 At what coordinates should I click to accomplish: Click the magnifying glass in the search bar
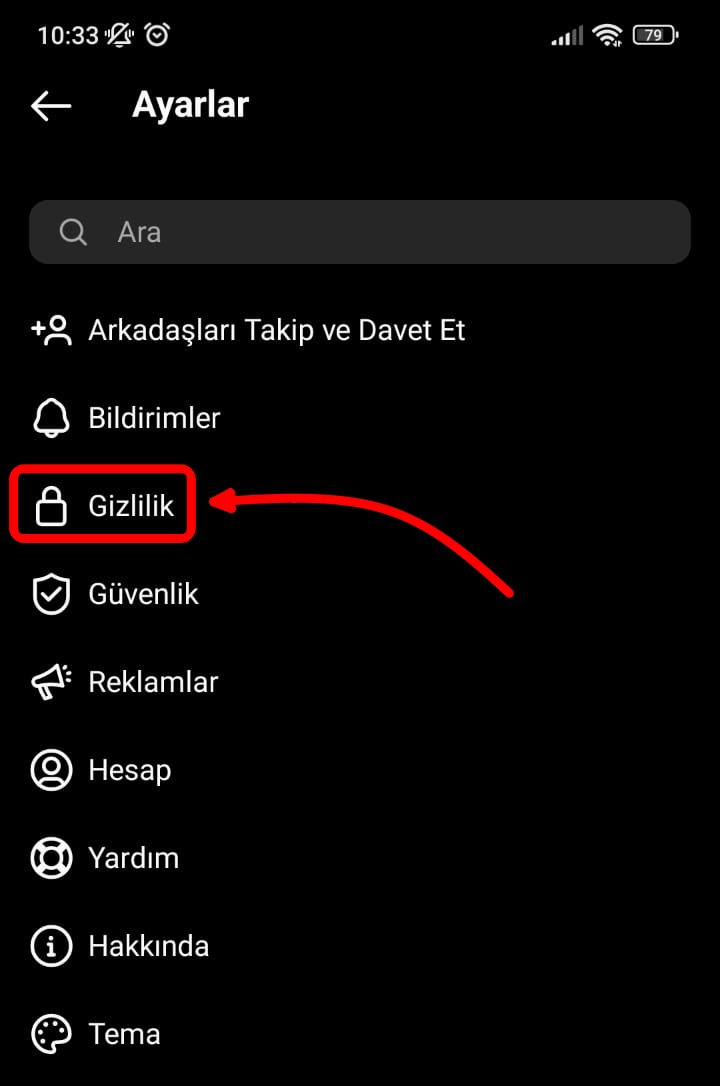tap(72, 231)
